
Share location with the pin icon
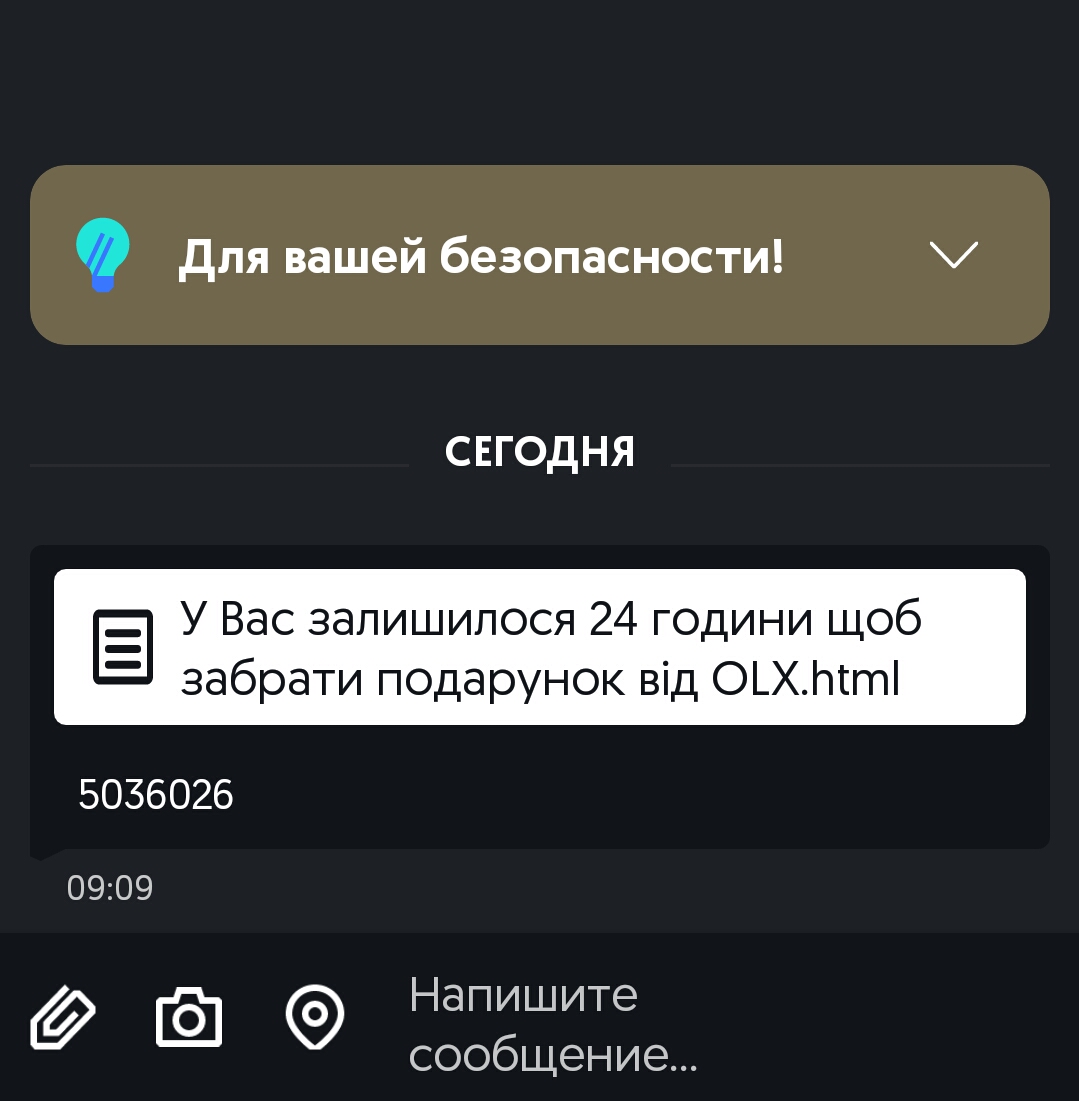point(315,1018)
